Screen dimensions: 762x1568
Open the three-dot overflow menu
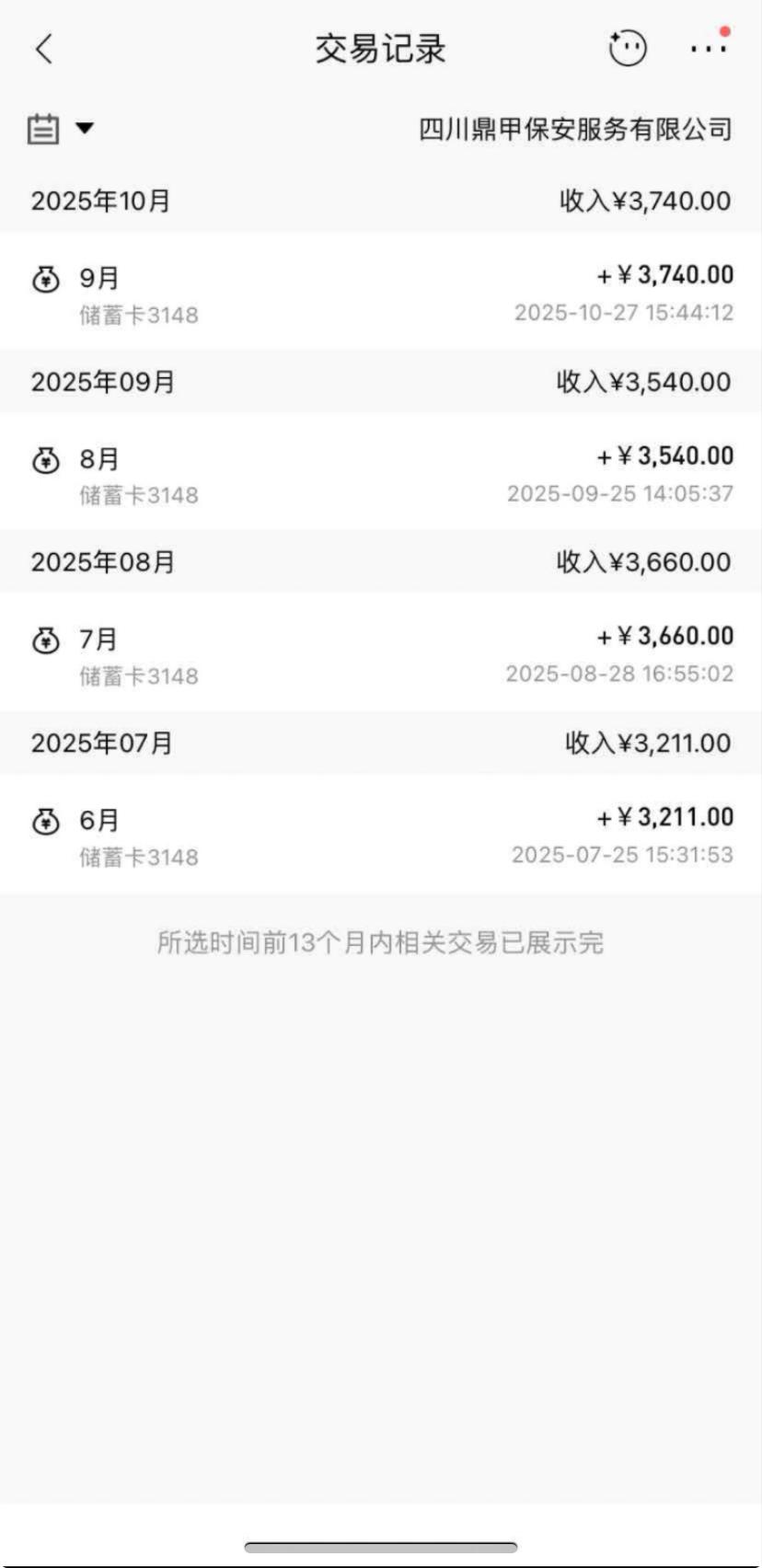pos(708,49)
